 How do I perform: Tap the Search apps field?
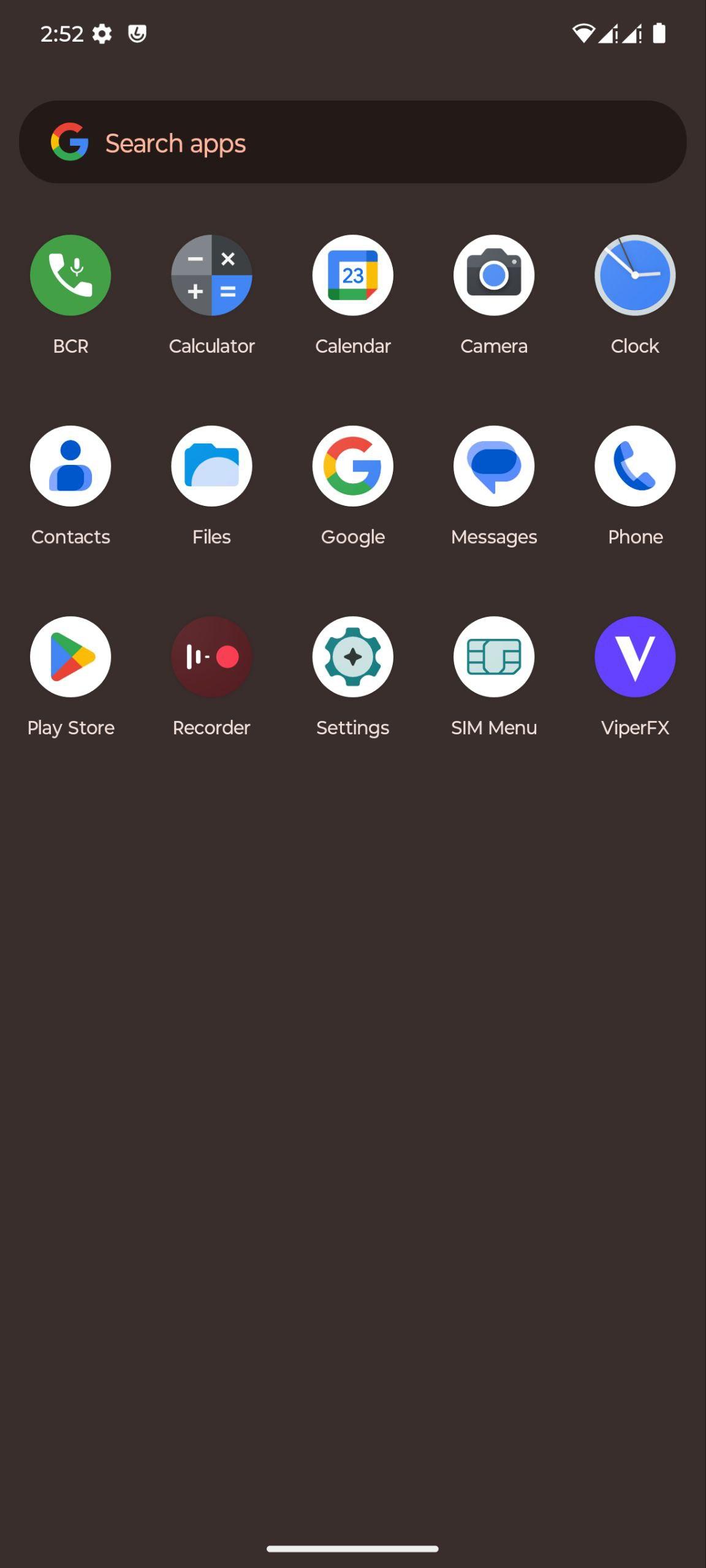pos(352,142)
